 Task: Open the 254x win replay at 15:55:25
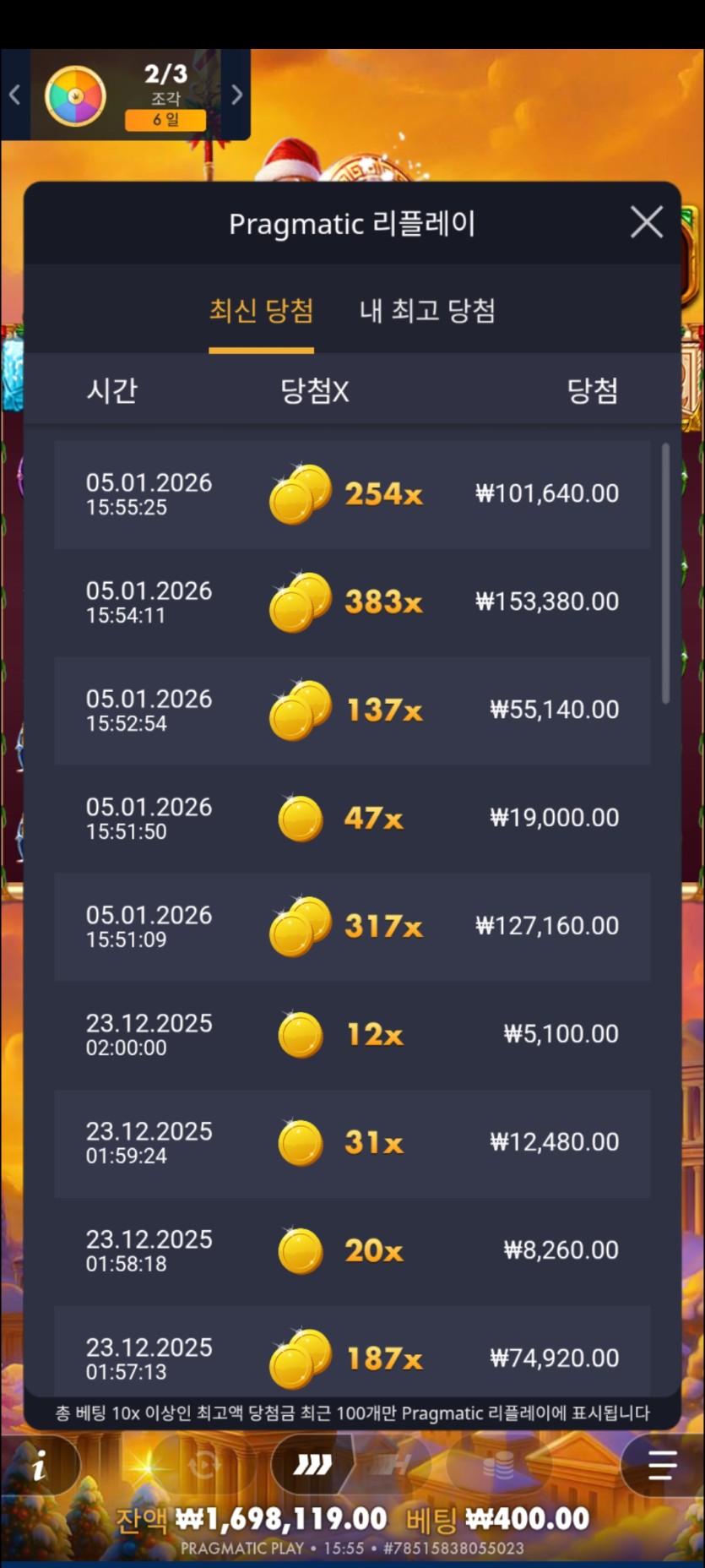[352, 494]
